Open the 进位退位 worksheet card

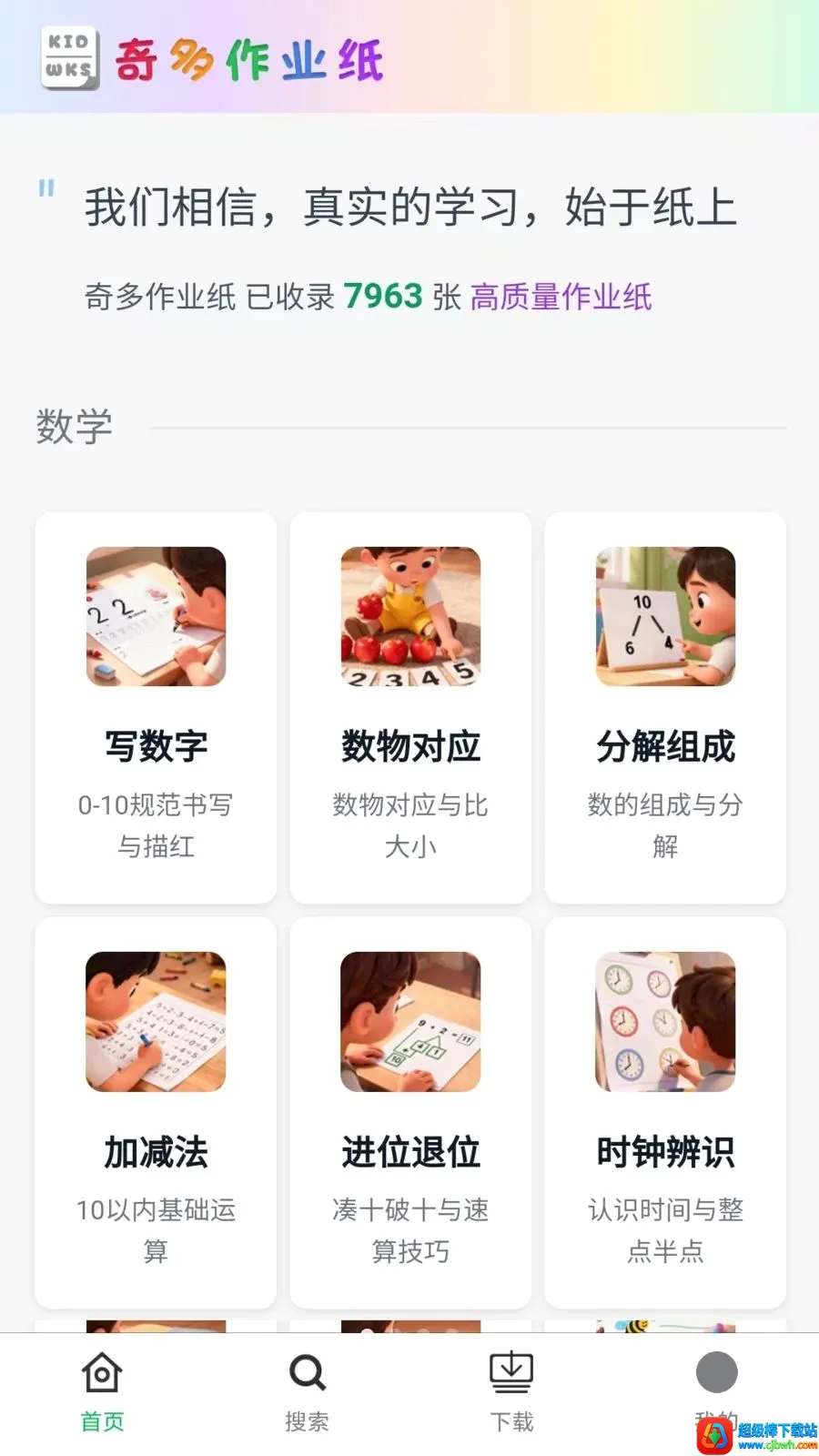[x=410, y=1112]
